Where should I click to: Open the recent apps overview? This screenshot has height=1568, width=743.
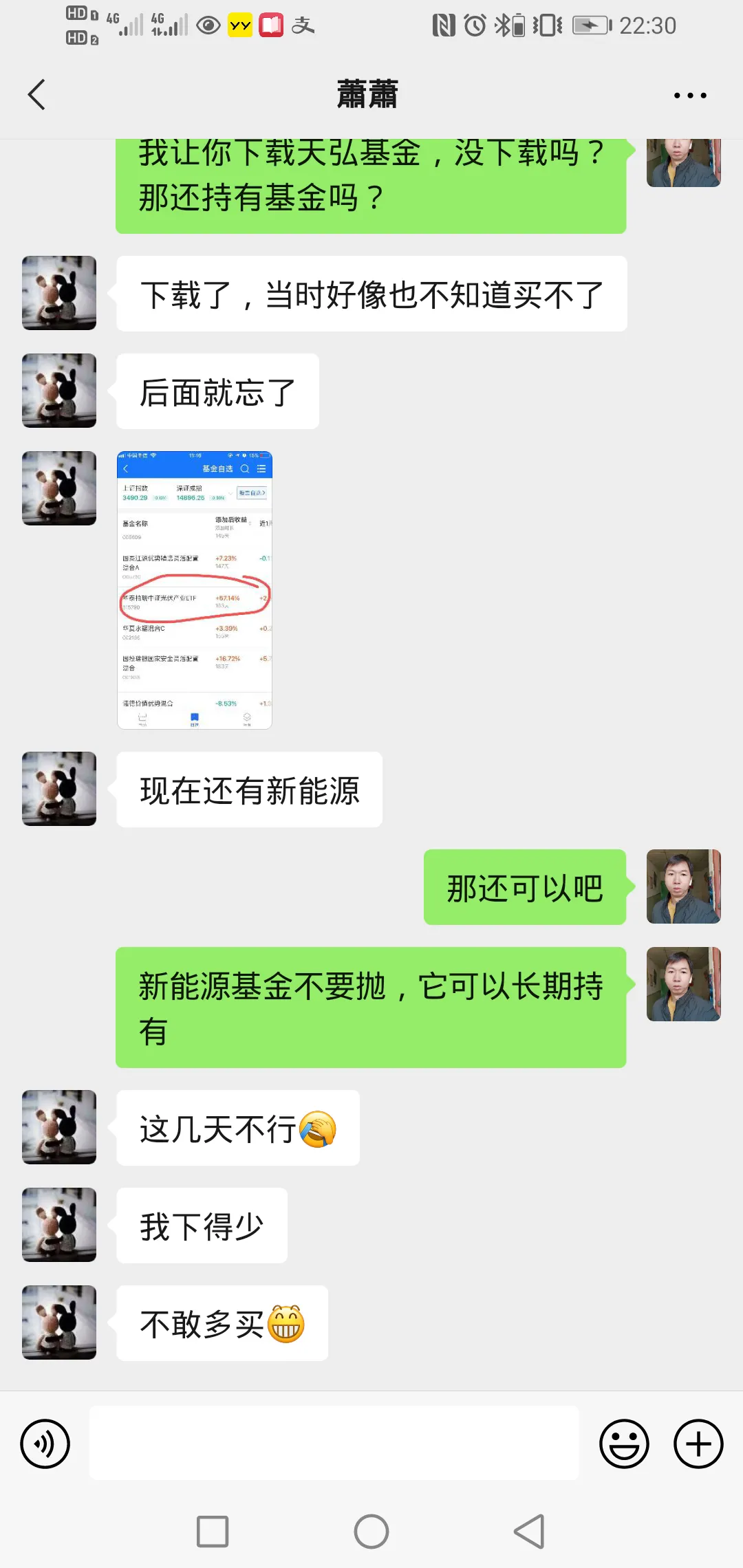(213, 1532)
